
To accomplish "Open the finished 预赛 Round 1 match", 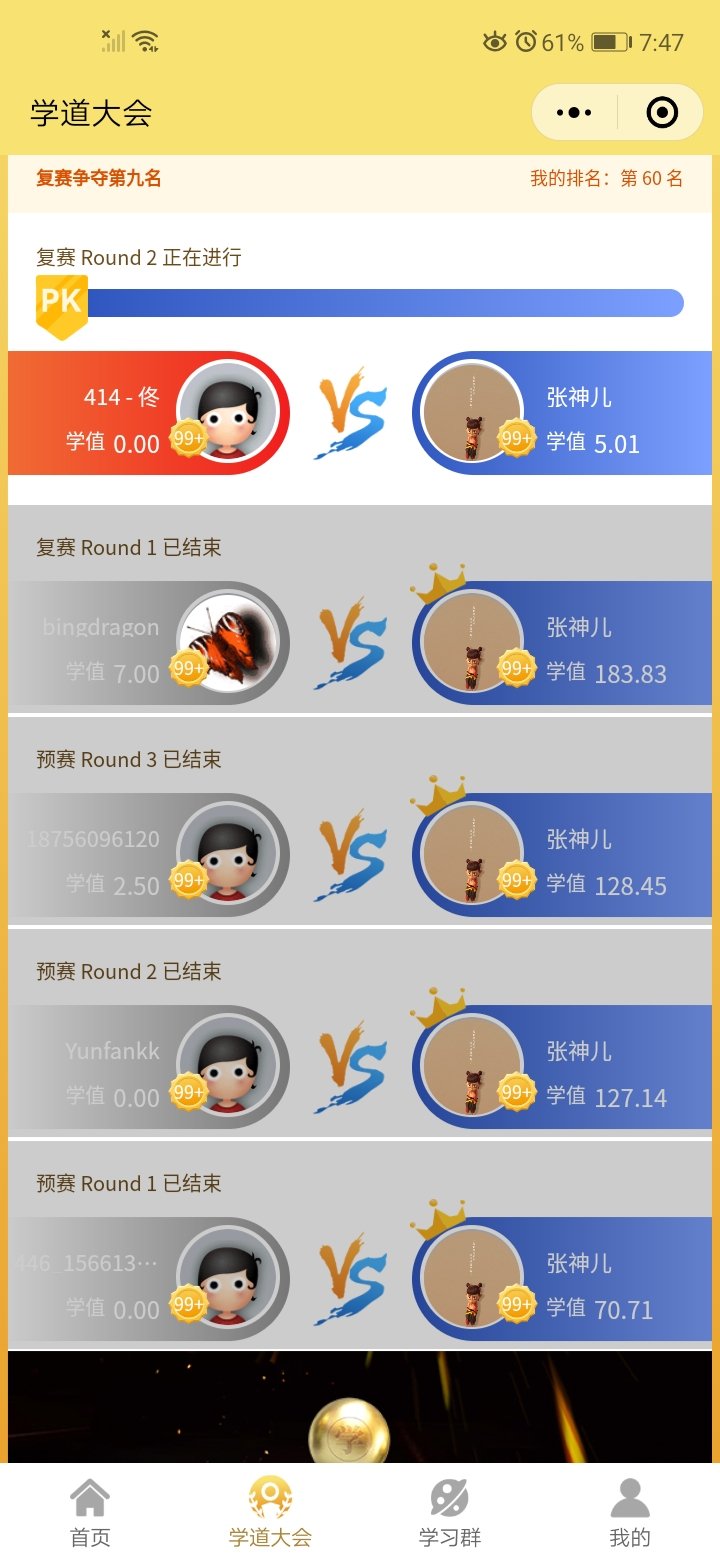I will 360,1279.
